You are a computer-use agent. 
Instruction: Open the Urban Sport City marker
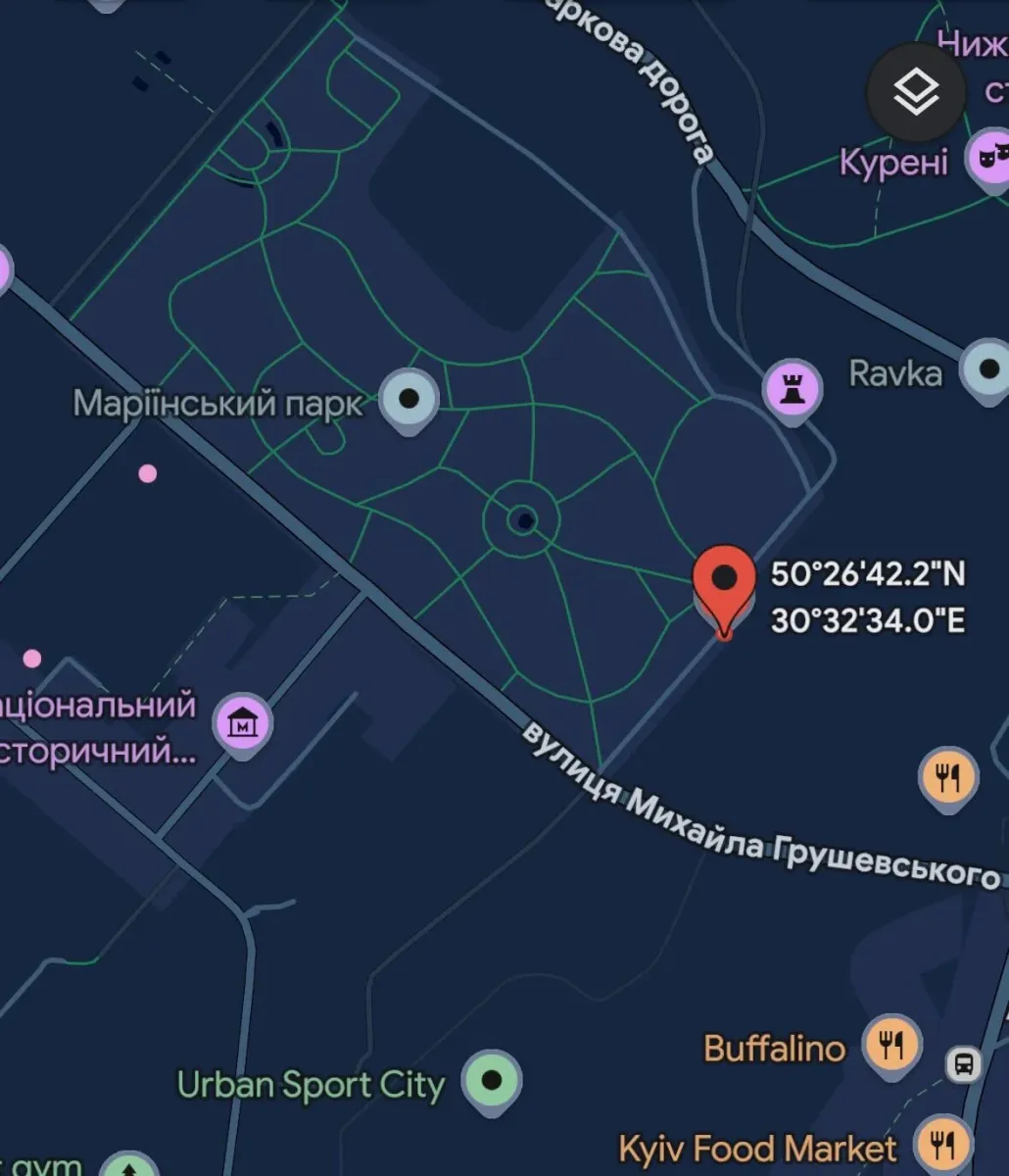[x=492, y=1080]
